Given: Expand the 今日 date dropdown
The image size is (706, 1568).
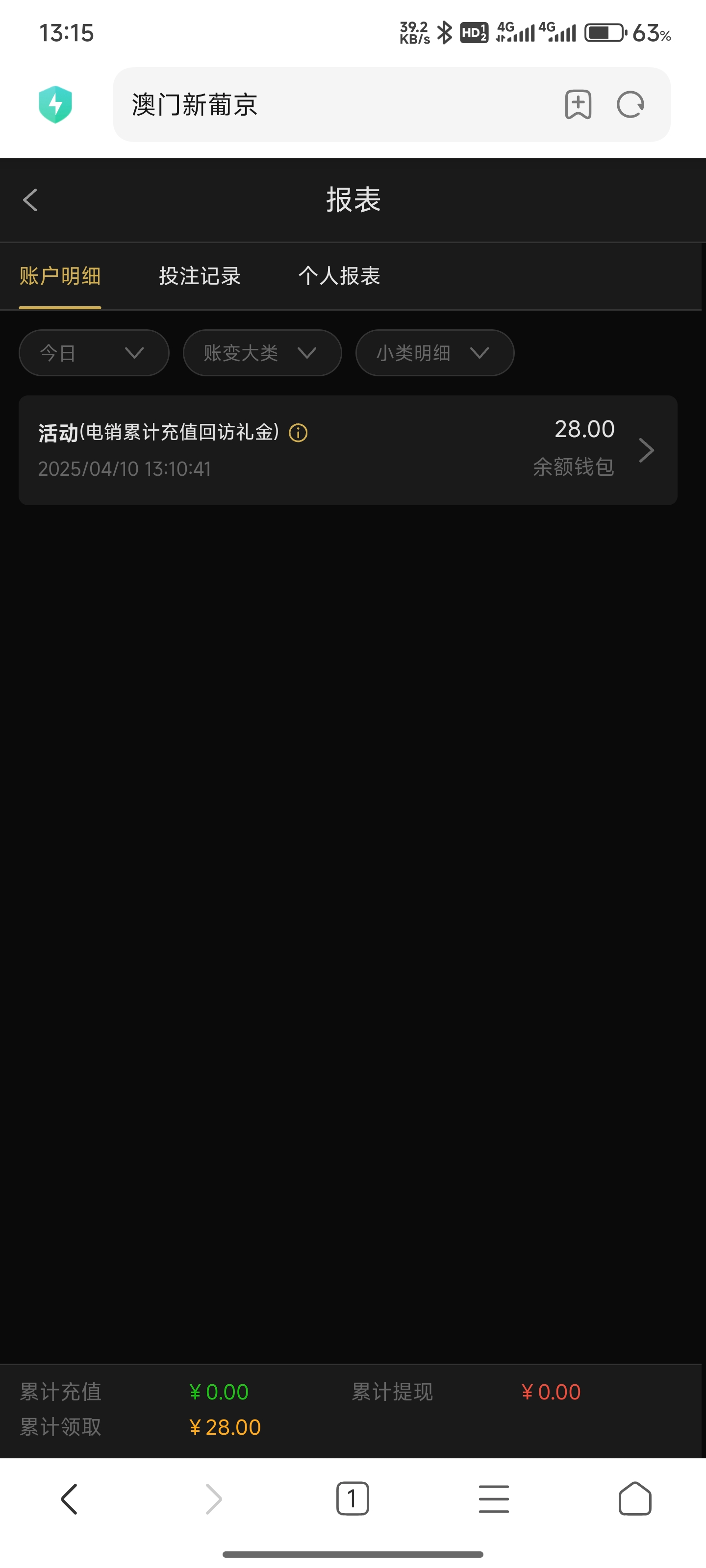Looking at the screenshot, I should click(94, 353).
